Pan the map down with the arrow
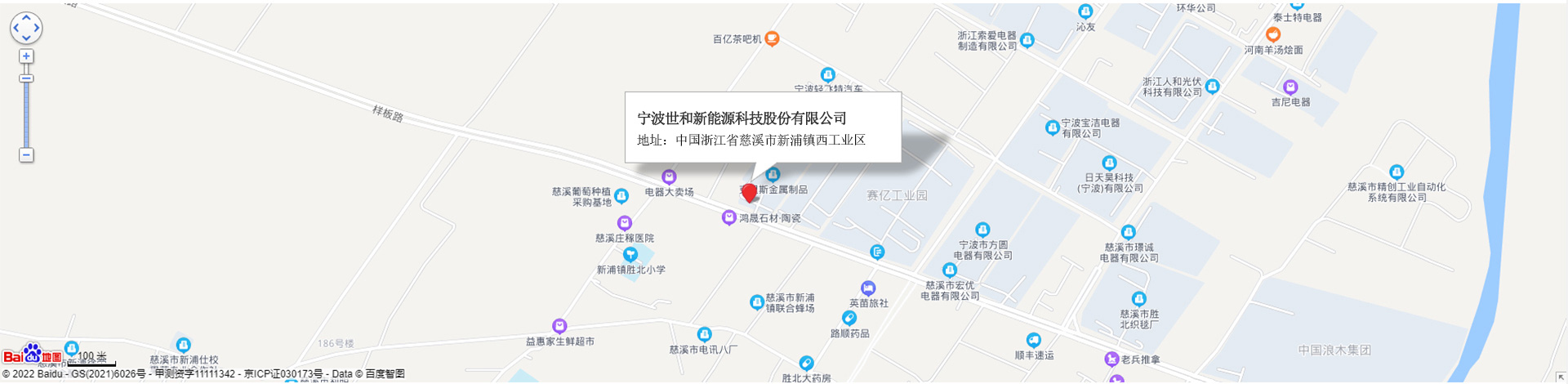This screenshot has width=1568, height=384. (x=26, y=38)
